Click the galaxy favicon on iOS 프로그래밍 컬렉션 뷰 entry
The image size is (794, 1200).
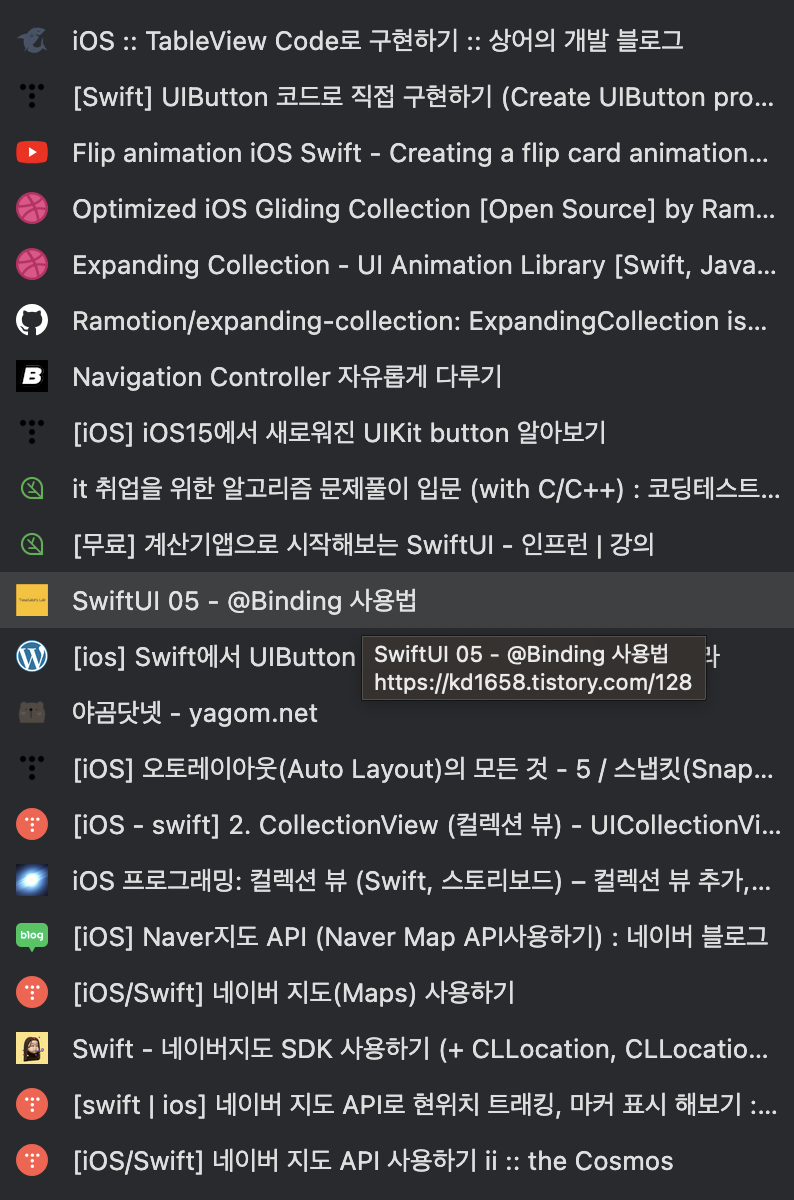33,881
